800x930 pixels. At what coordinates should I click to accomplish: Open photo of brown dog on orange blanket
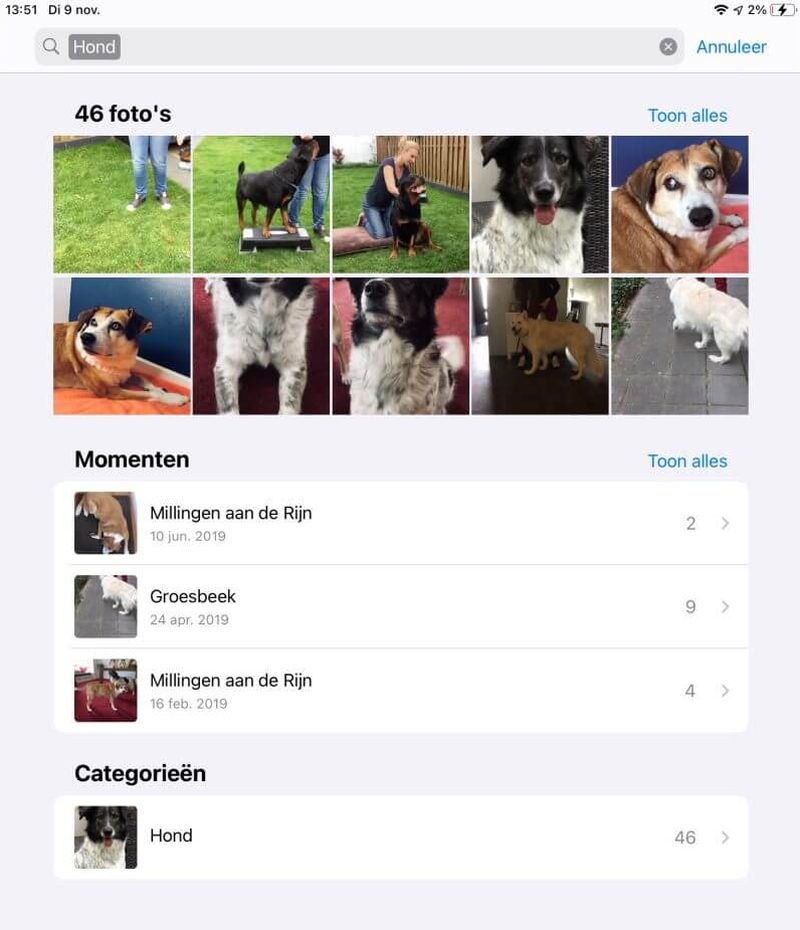click(121, 346)
